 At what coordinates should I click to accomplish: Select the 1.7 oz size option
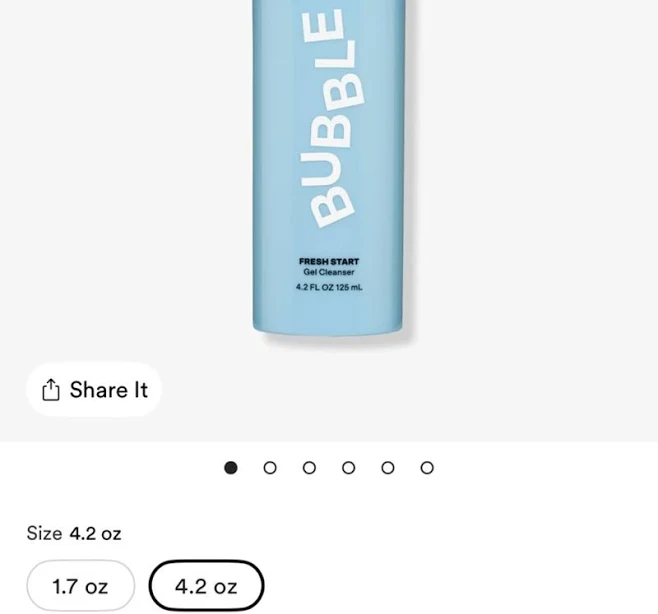(x=80, y=586)
